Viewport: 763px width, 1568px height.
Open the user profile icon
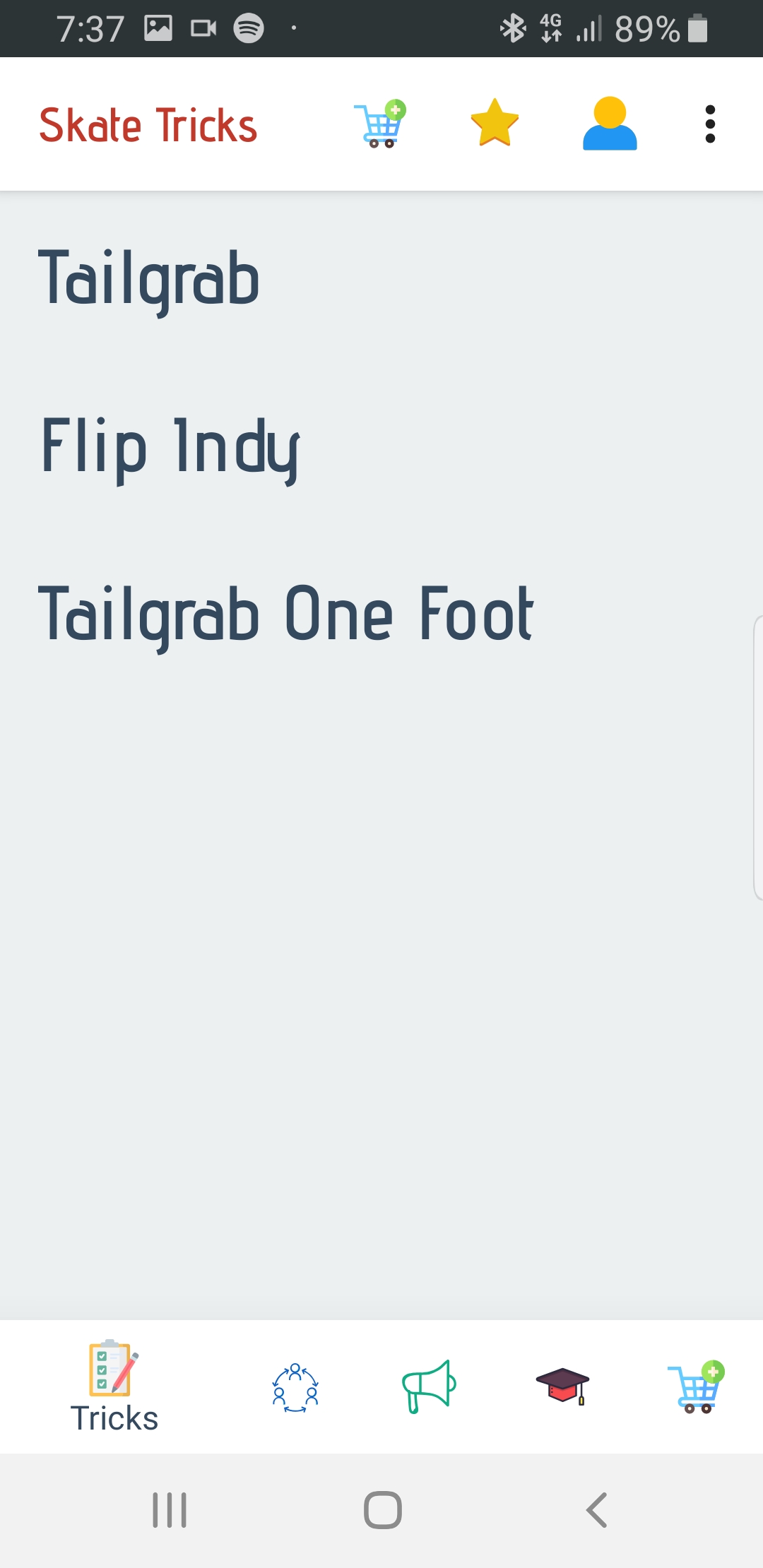[x=610, y=124]
